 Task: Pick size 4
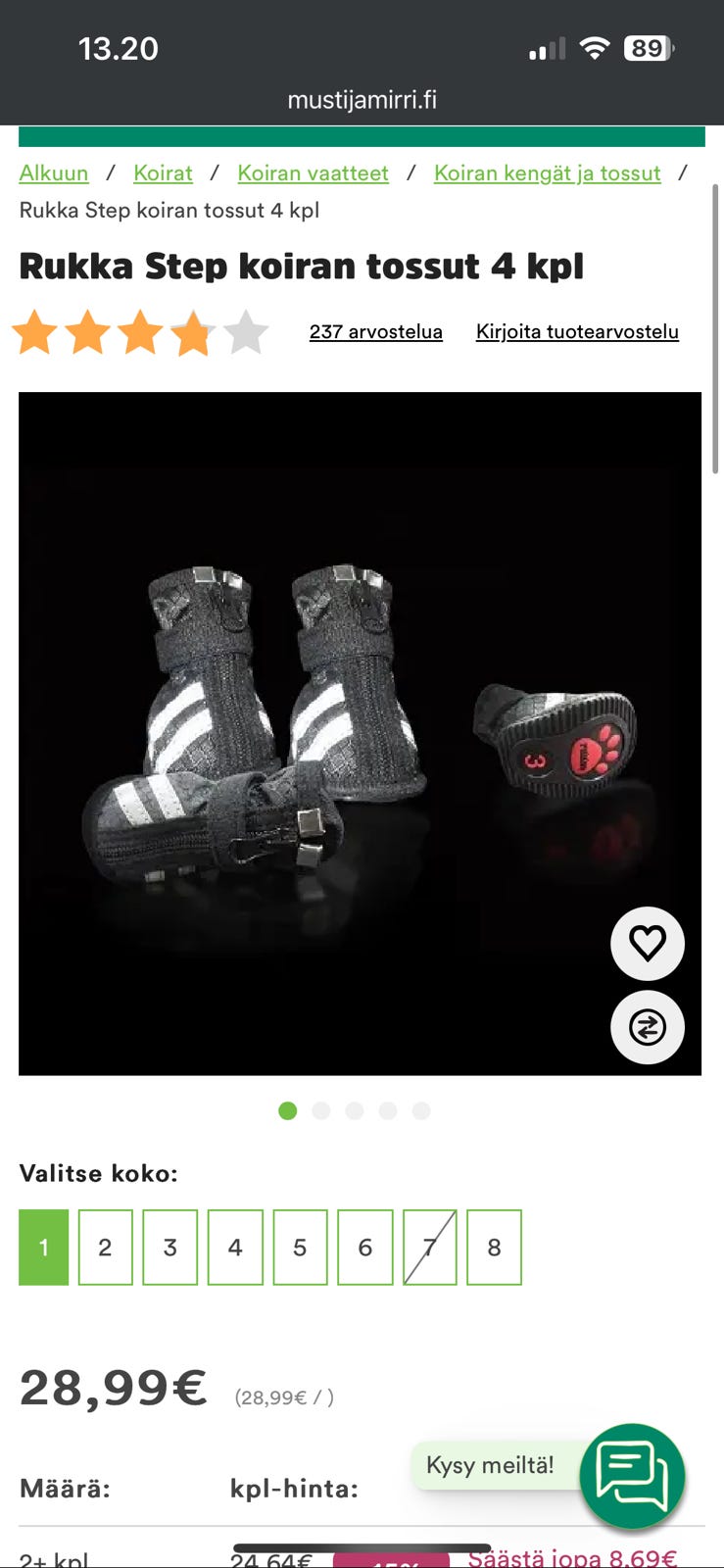click(235, 1248)
